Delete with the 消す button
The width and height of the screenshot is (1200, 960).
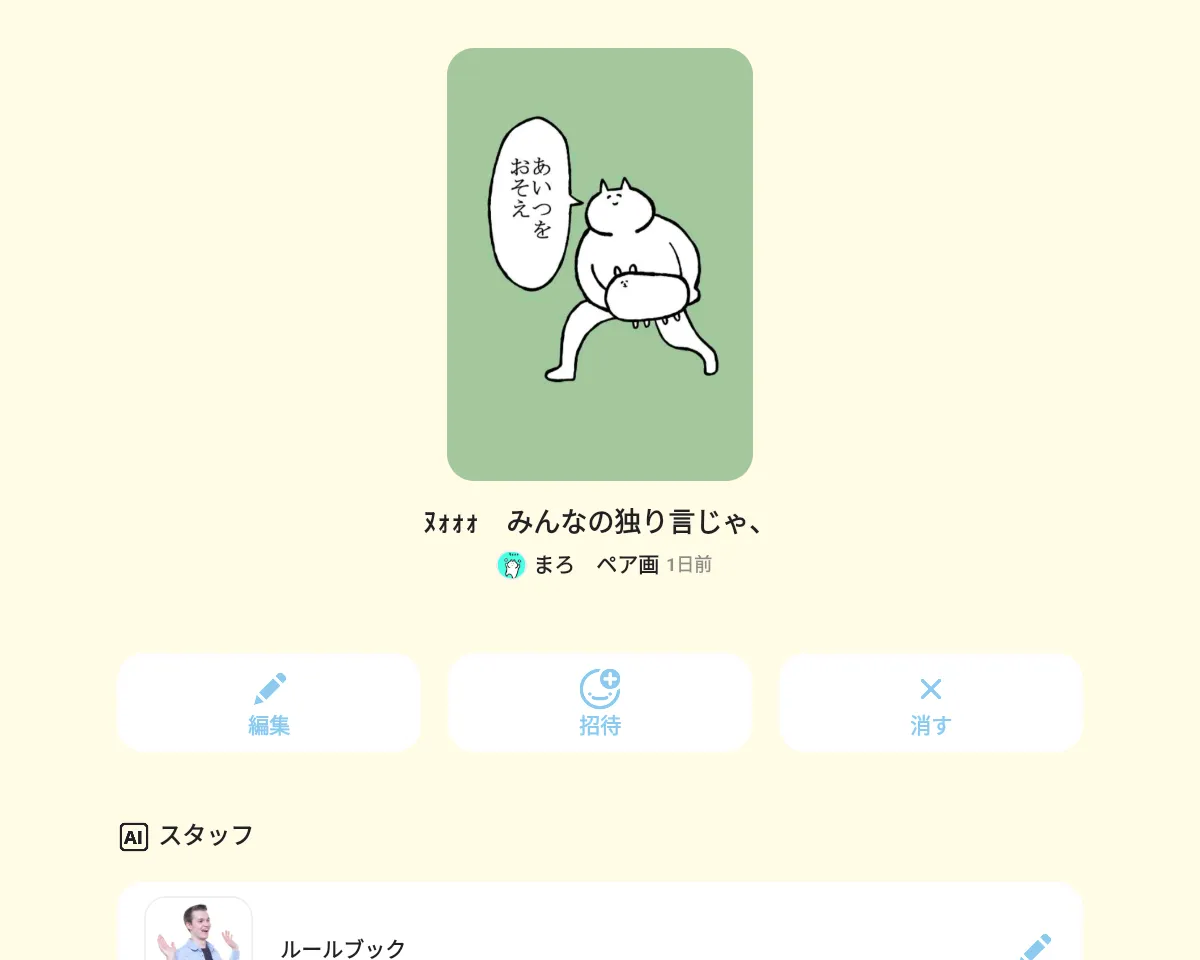[931, 702]
